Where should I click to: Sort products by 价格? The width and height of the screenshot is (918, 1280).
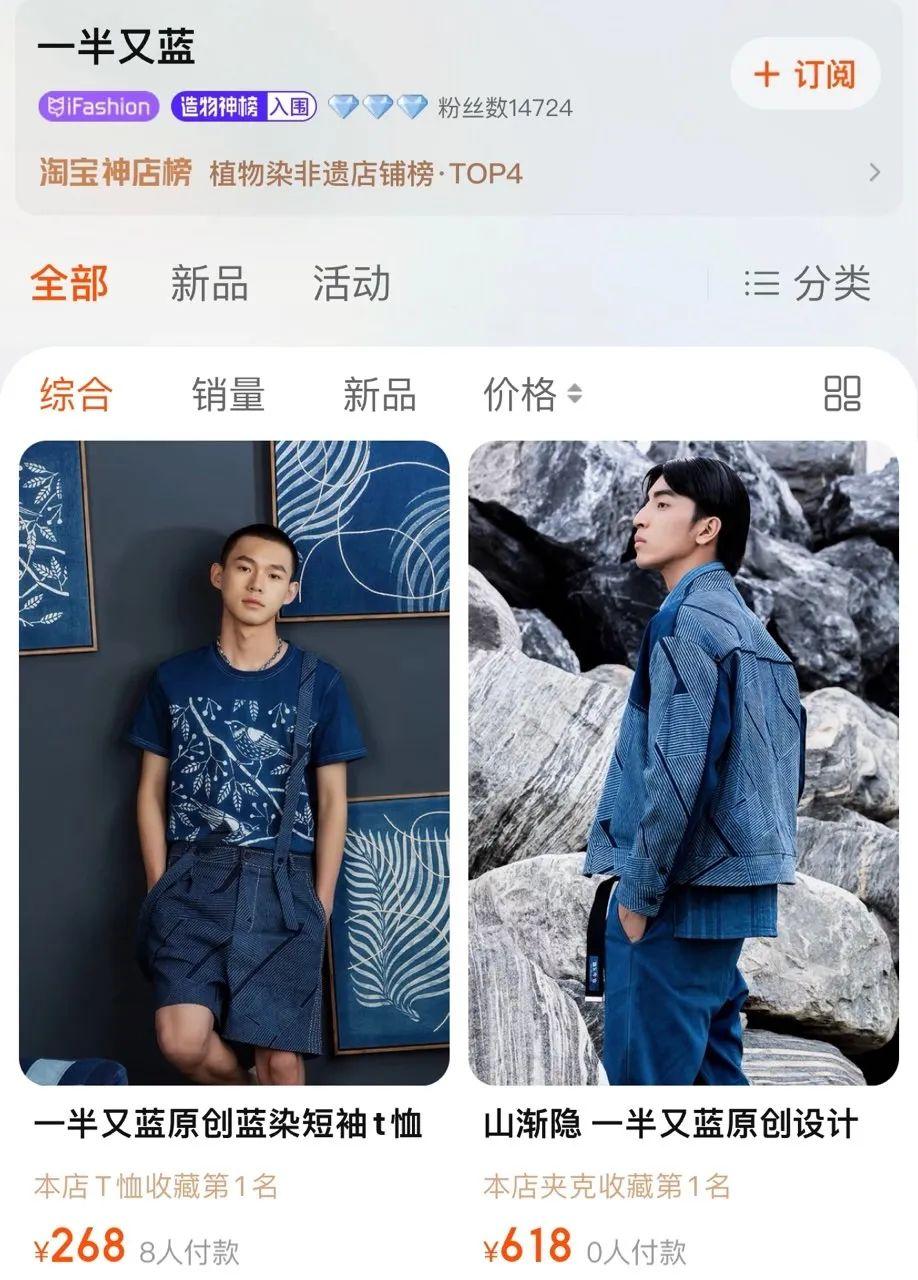click(x=532, y=394)
